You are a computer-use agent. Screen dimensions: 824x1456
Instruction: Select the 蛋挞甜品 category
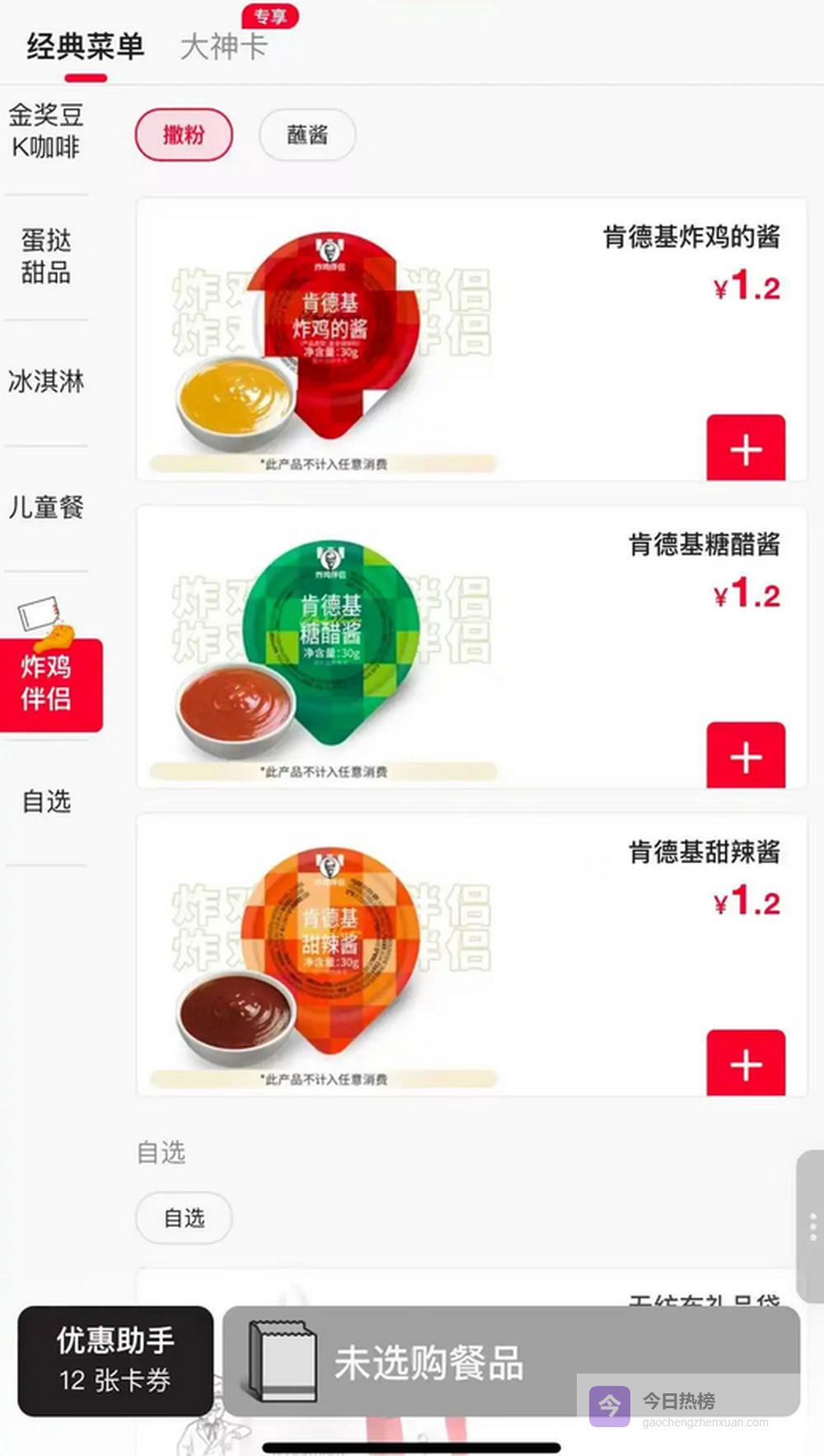pos(47,256)
